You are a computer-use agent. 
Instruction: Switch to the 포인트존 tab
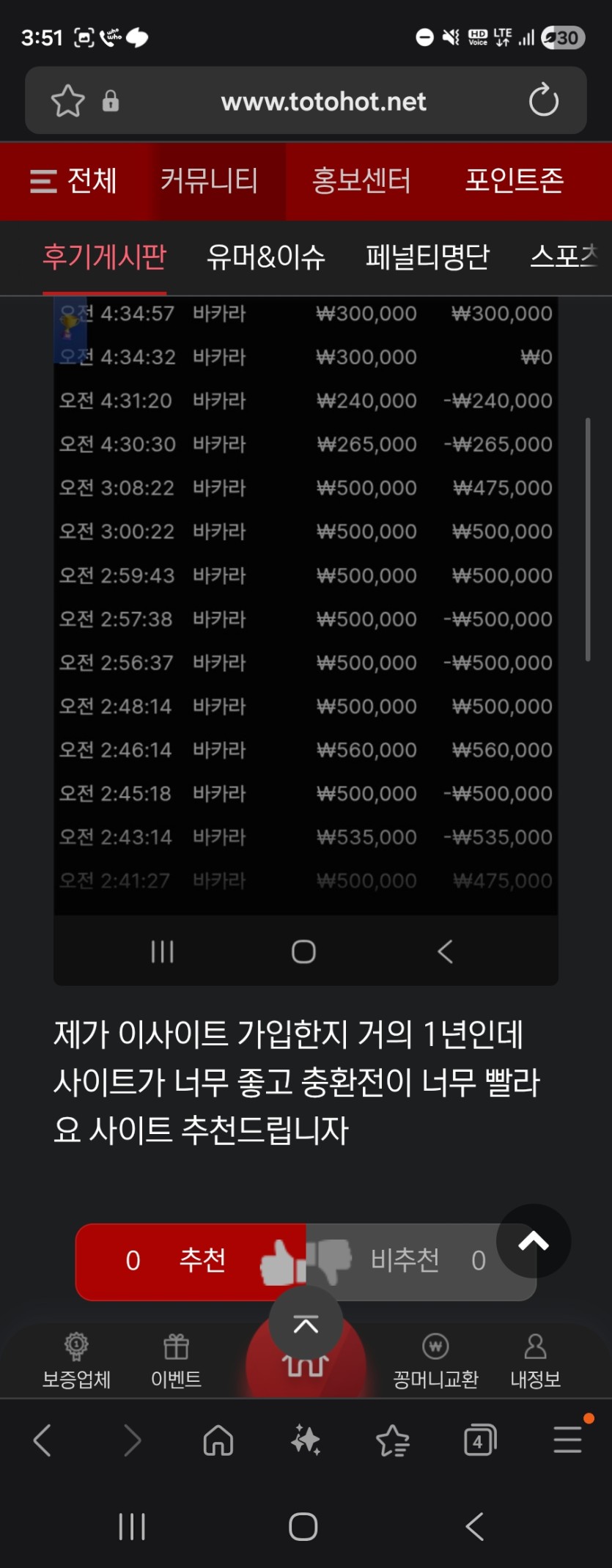tap(514, 180)
